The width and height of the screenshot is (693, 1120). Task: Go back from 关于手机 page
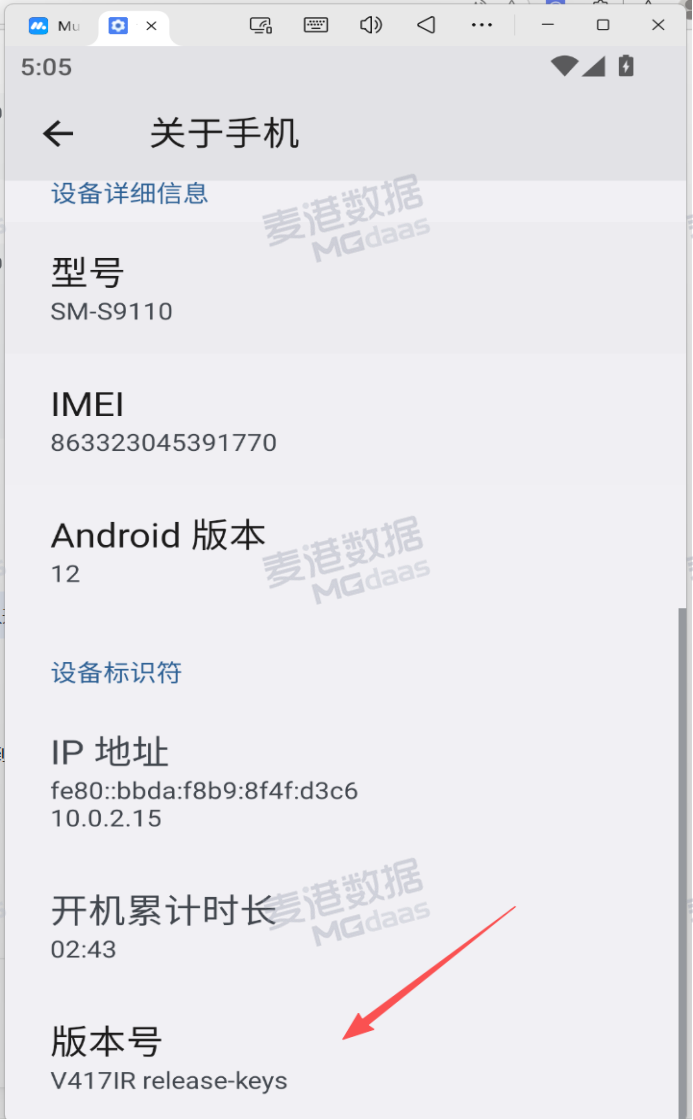click(58, 134)
